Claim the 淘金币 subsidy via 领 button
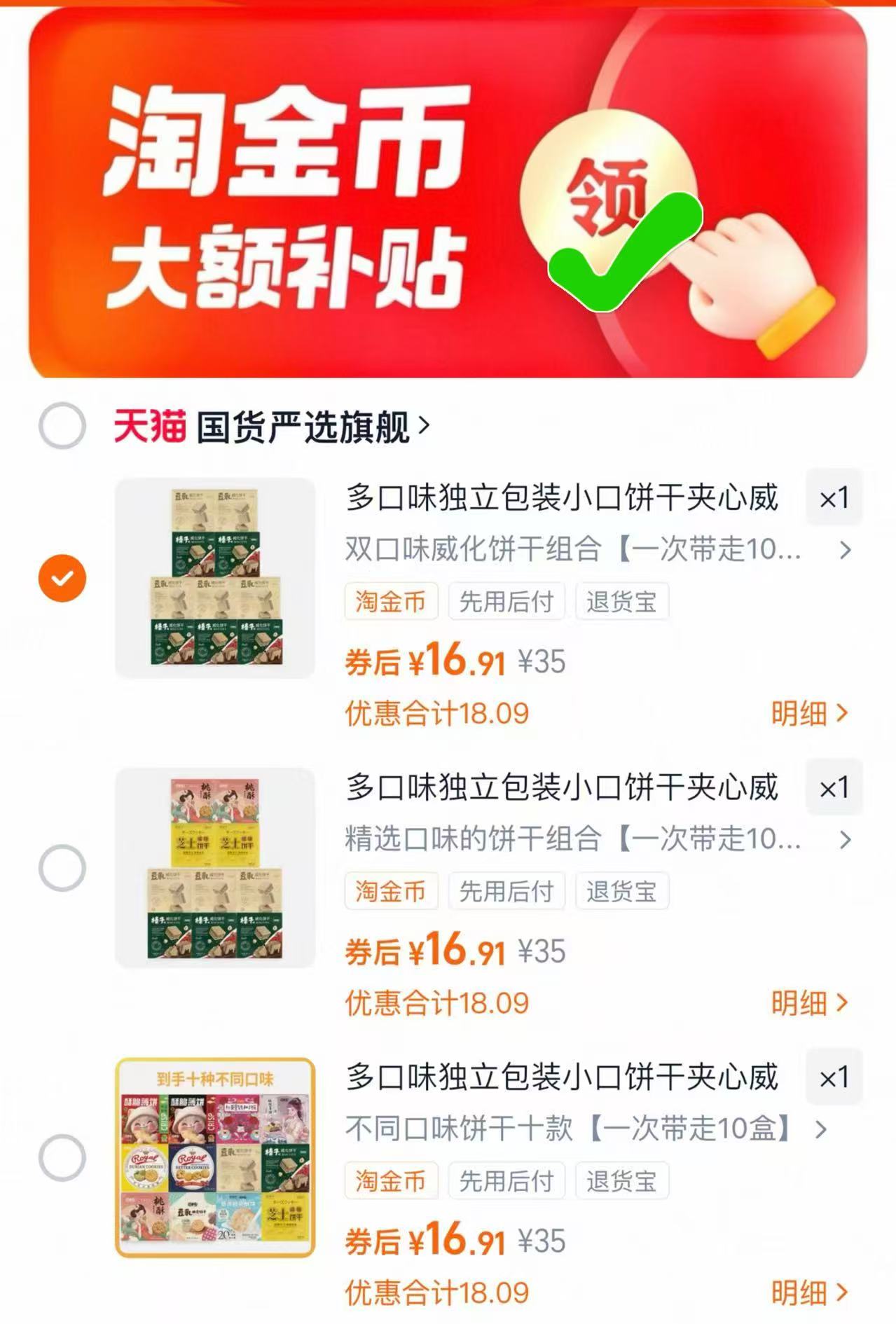The height and width of the screenshot is (1324, 896). coord(608,200)
